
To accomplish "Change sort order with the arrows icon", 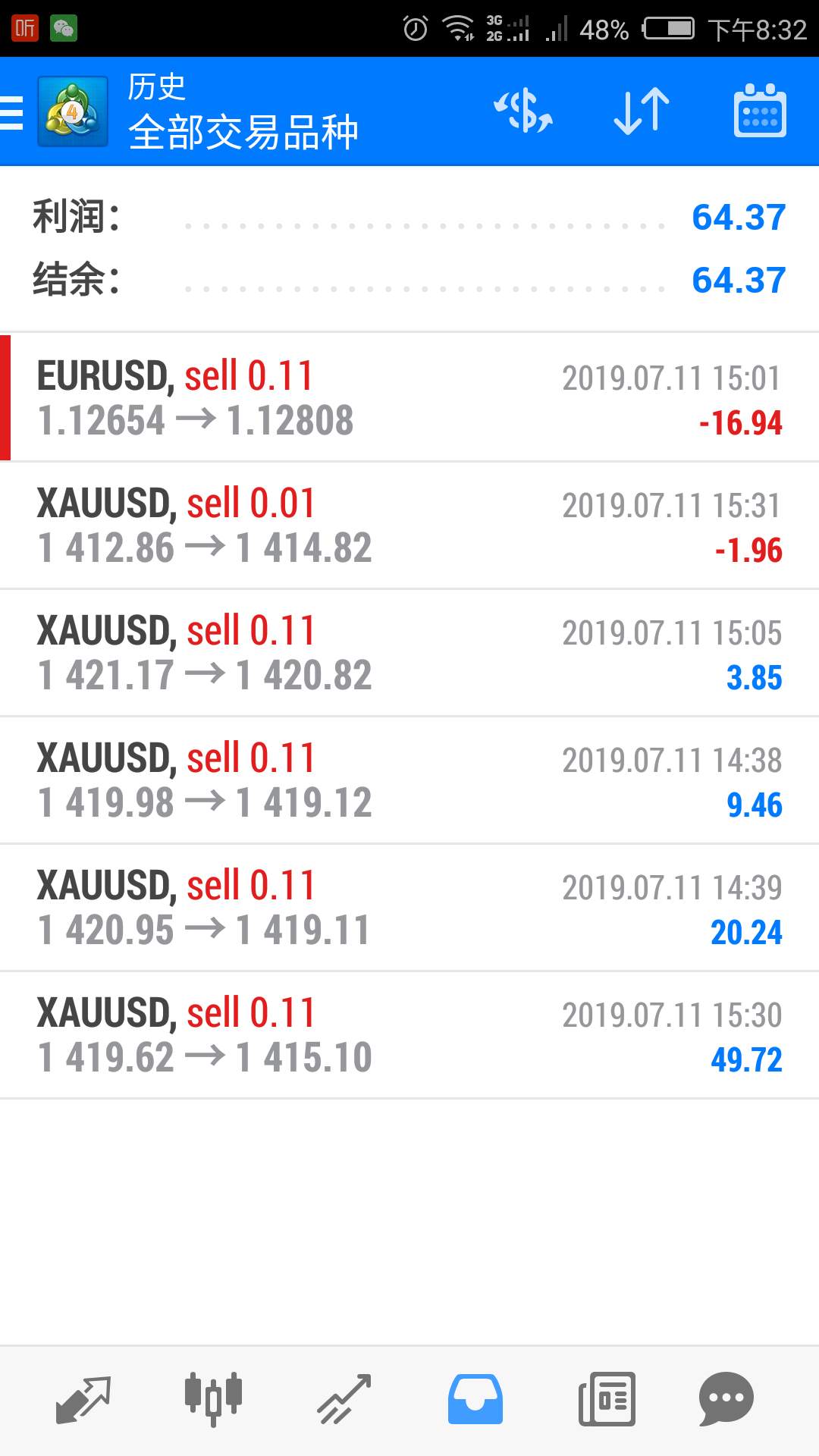I will pyautogui.click(x=642, y=111).
